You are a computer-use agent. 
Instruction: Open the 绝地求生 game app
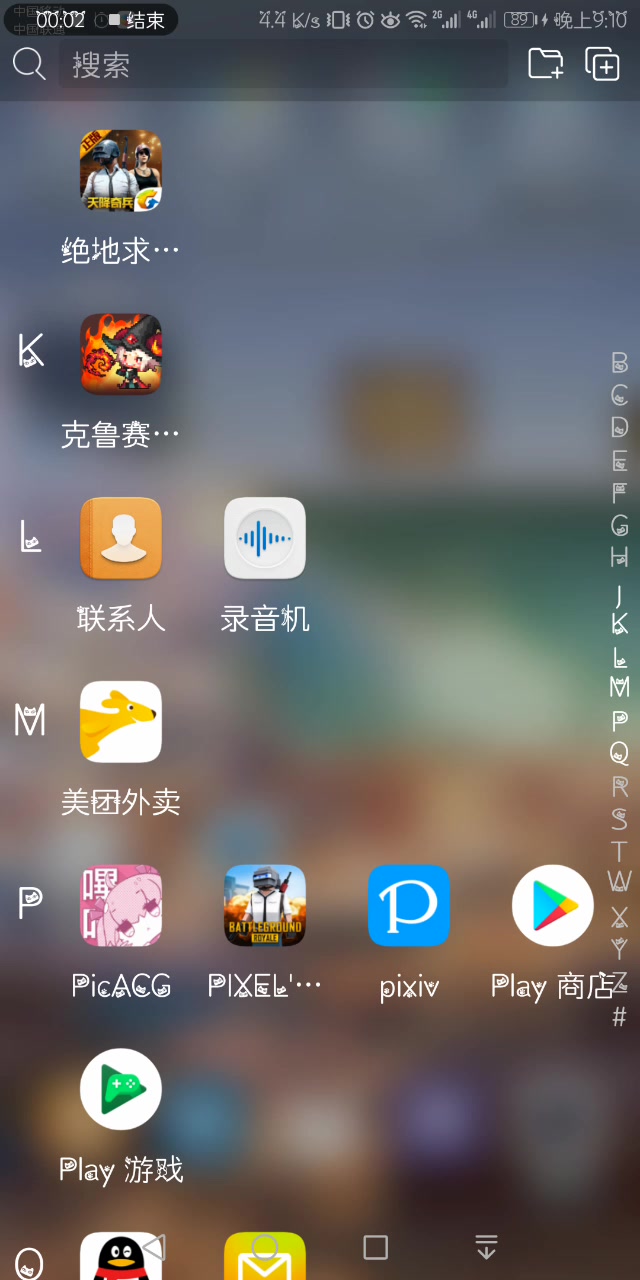click(x=121, y=171)
